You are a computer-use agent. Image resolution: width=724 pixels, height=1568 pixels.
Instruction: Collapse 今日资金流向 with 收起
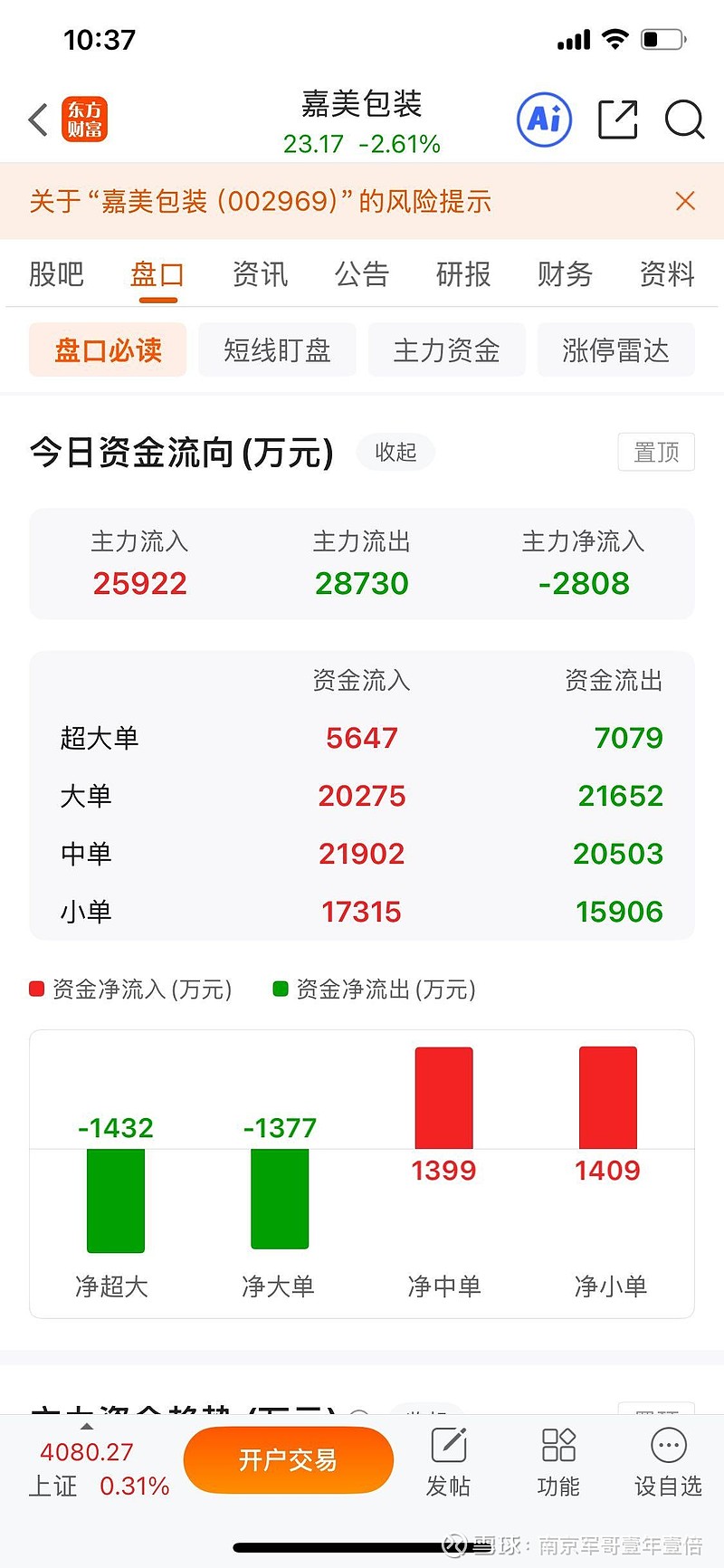[x=395, y=452]
